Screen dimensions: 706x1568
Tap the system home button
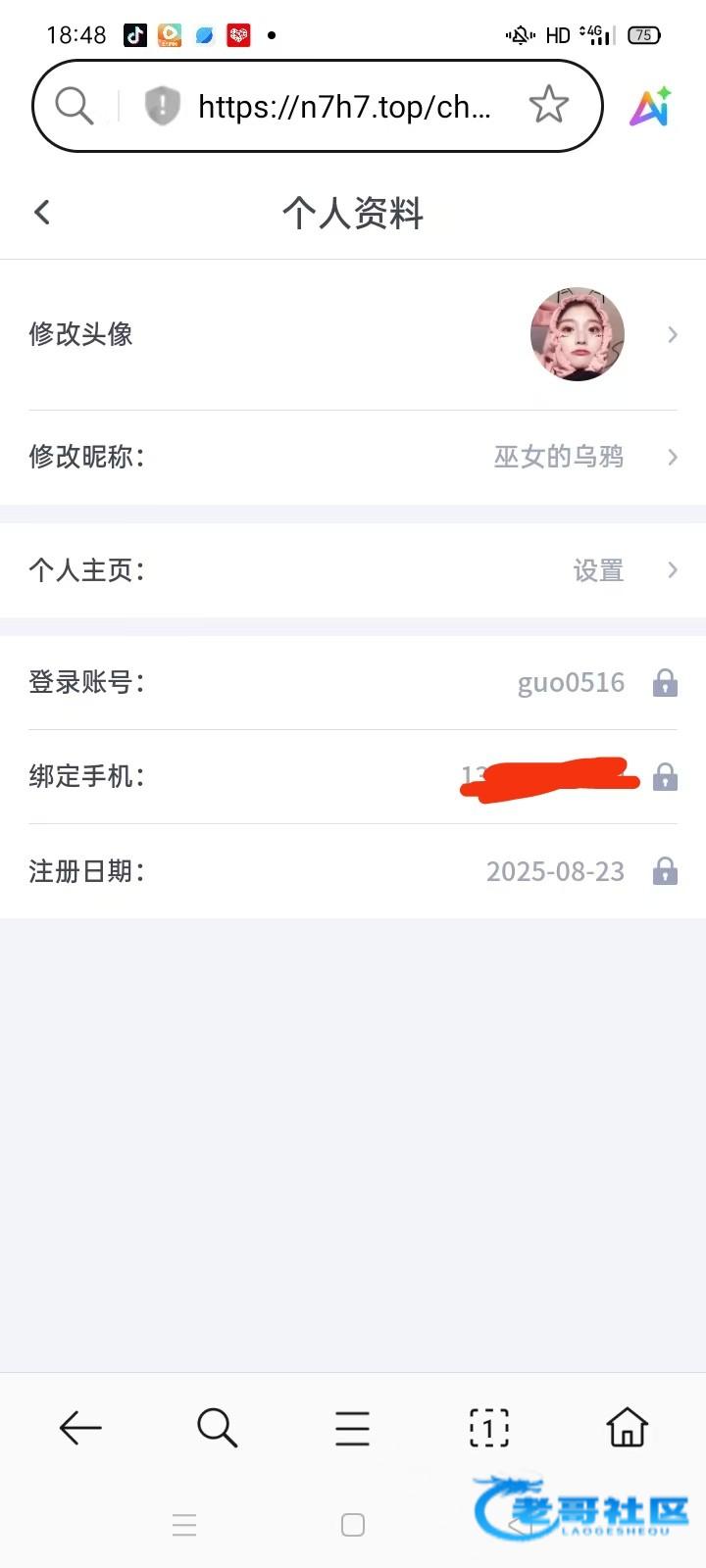pyautogui.click(x=353, y=1525)
